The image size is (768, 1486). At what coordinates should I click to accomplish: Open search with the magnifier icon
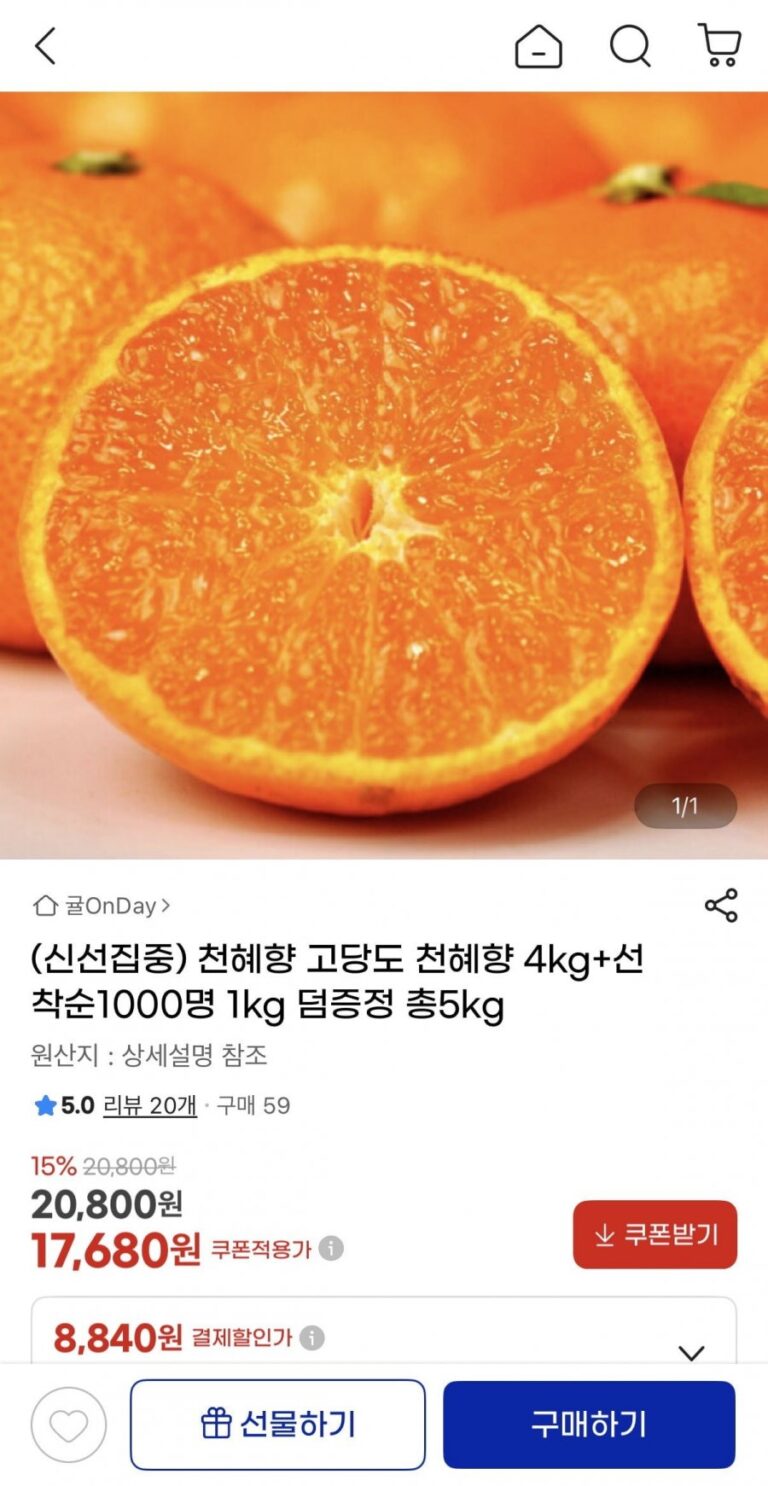630,46
